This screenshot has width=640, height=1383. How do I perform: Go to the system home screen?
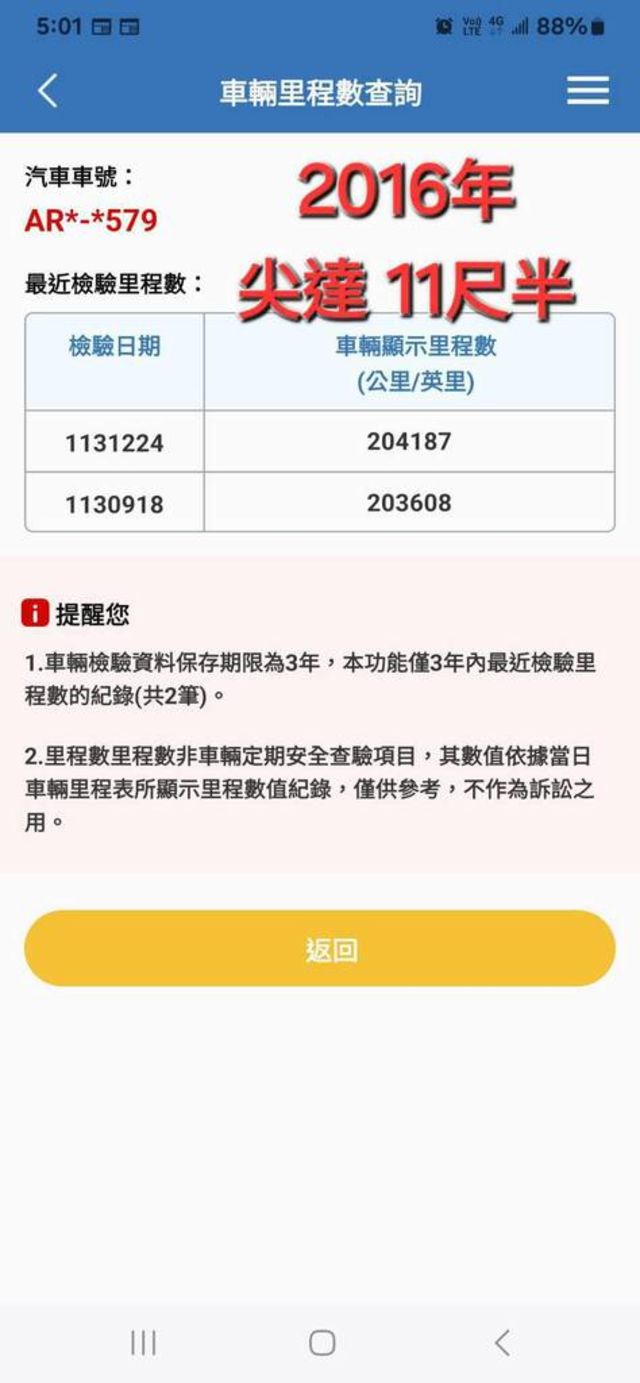pos(321,1342)
